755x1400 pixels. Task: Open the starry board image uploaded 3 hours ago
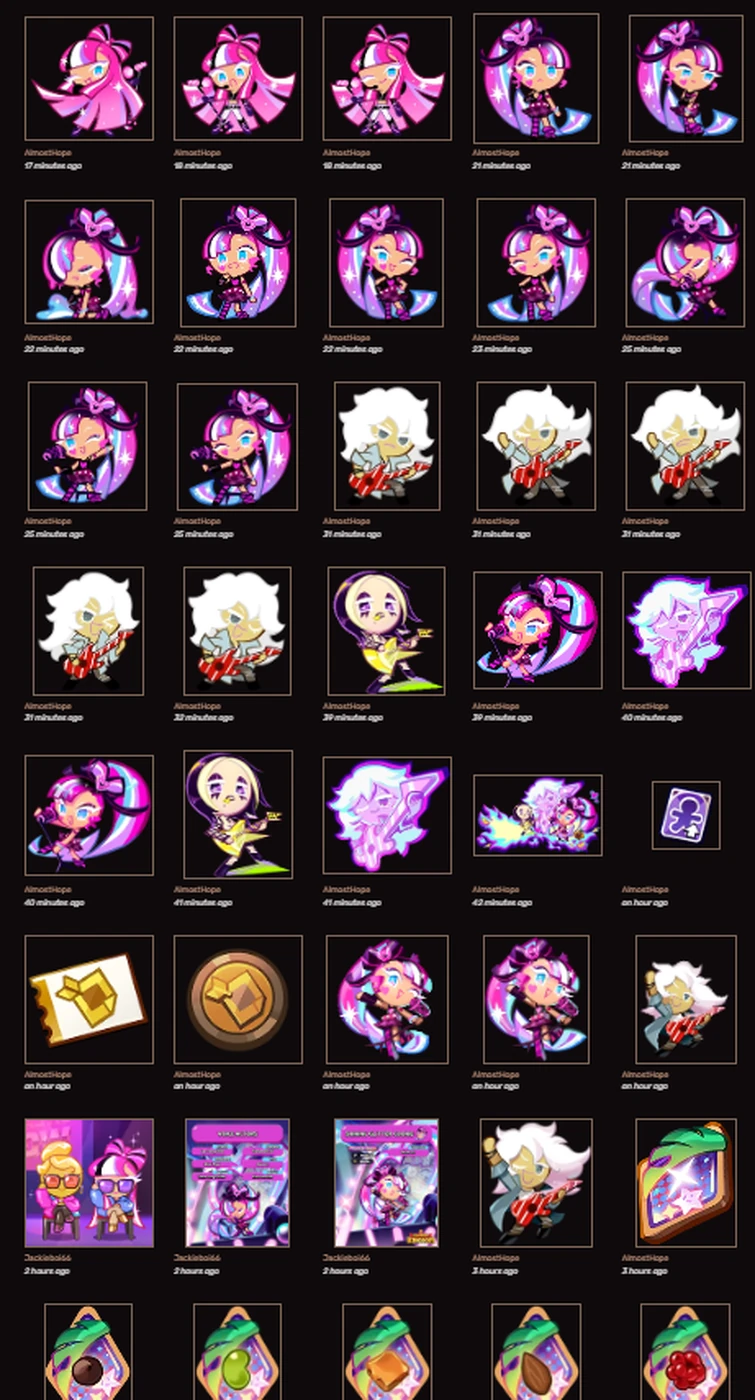tap(686, 1183)
